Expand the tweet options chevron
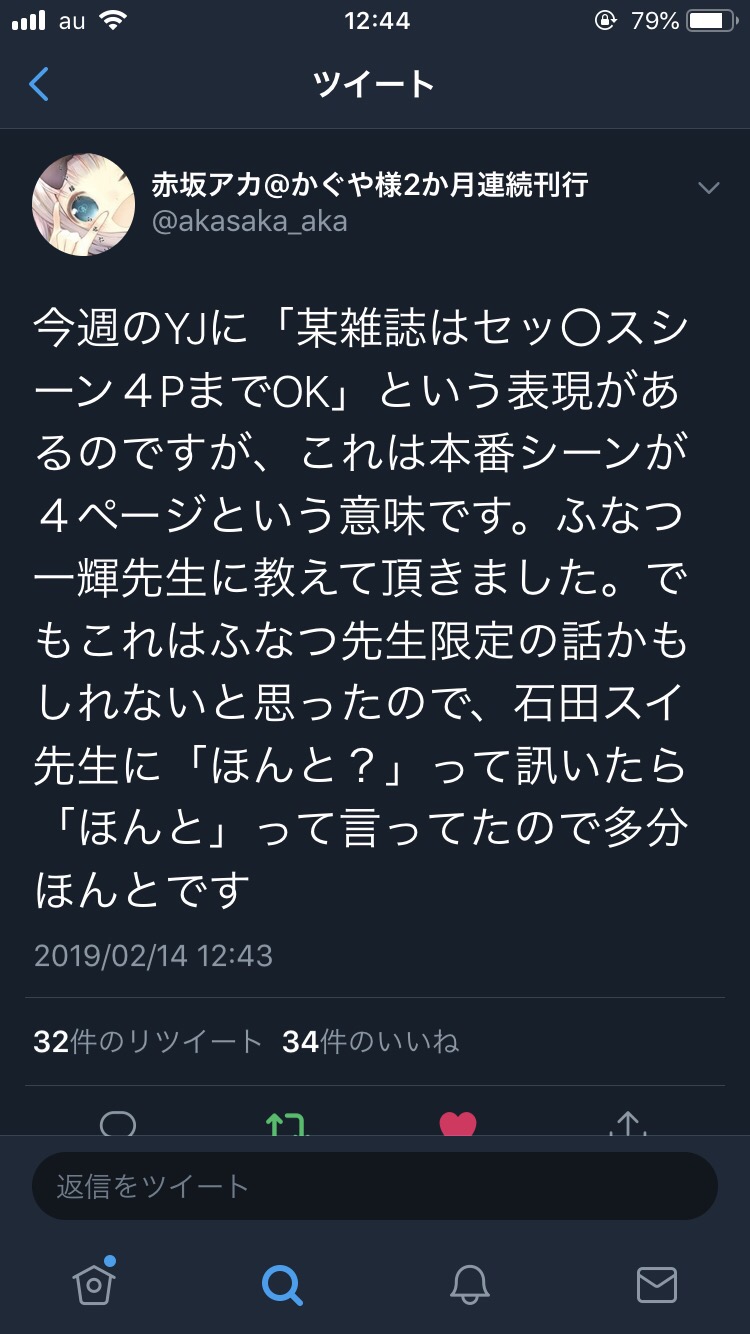750x1334 pixels. (x=708, y=188)
